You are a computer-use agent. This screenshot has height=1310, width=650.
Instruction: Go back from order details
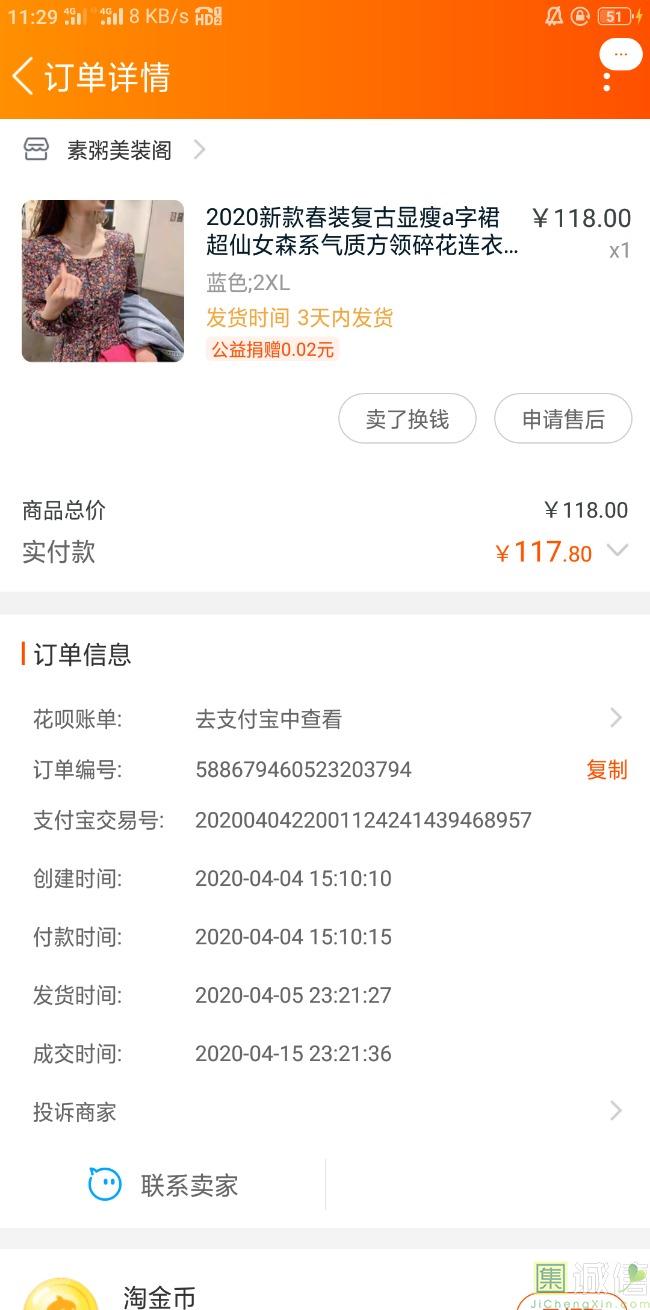pyautogui.click(x=23, y=77)
